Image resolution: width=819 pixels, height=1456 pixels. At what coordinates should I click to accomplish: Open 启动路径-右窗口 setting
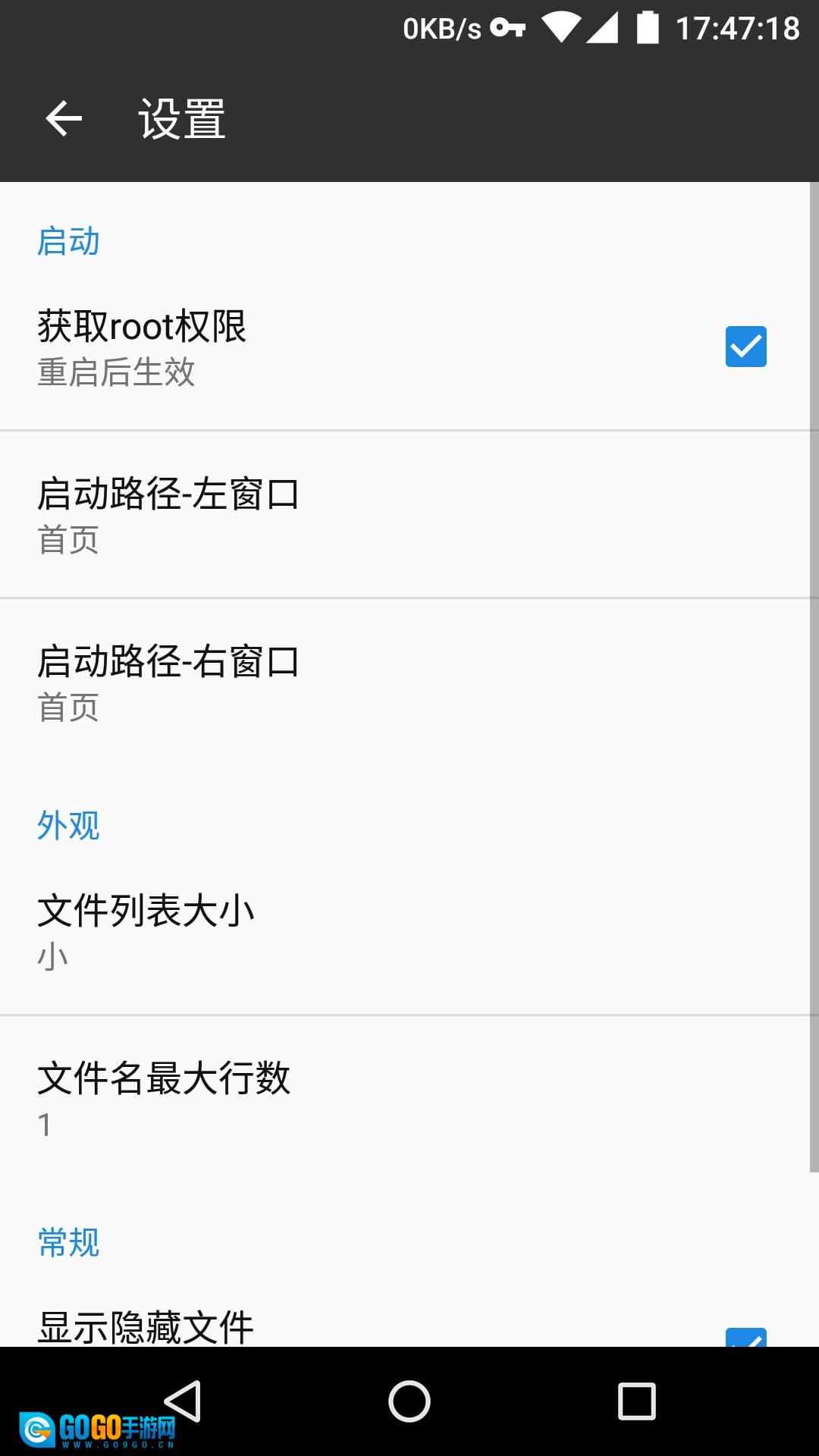tap(405, 682)
